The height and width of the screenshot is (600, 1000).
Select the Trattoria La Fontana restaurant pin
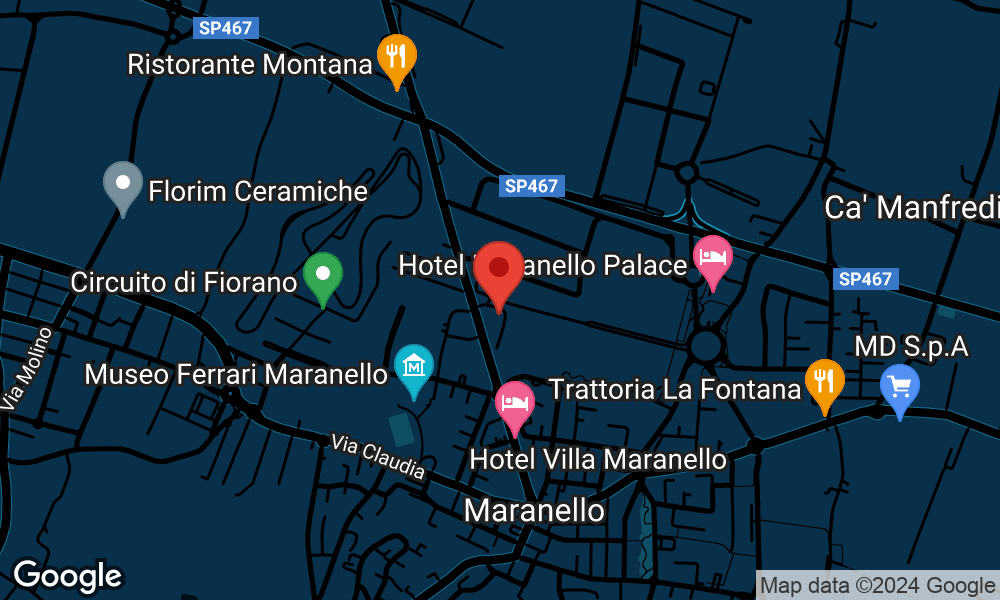pyautogui.click(x=824, y=382)
